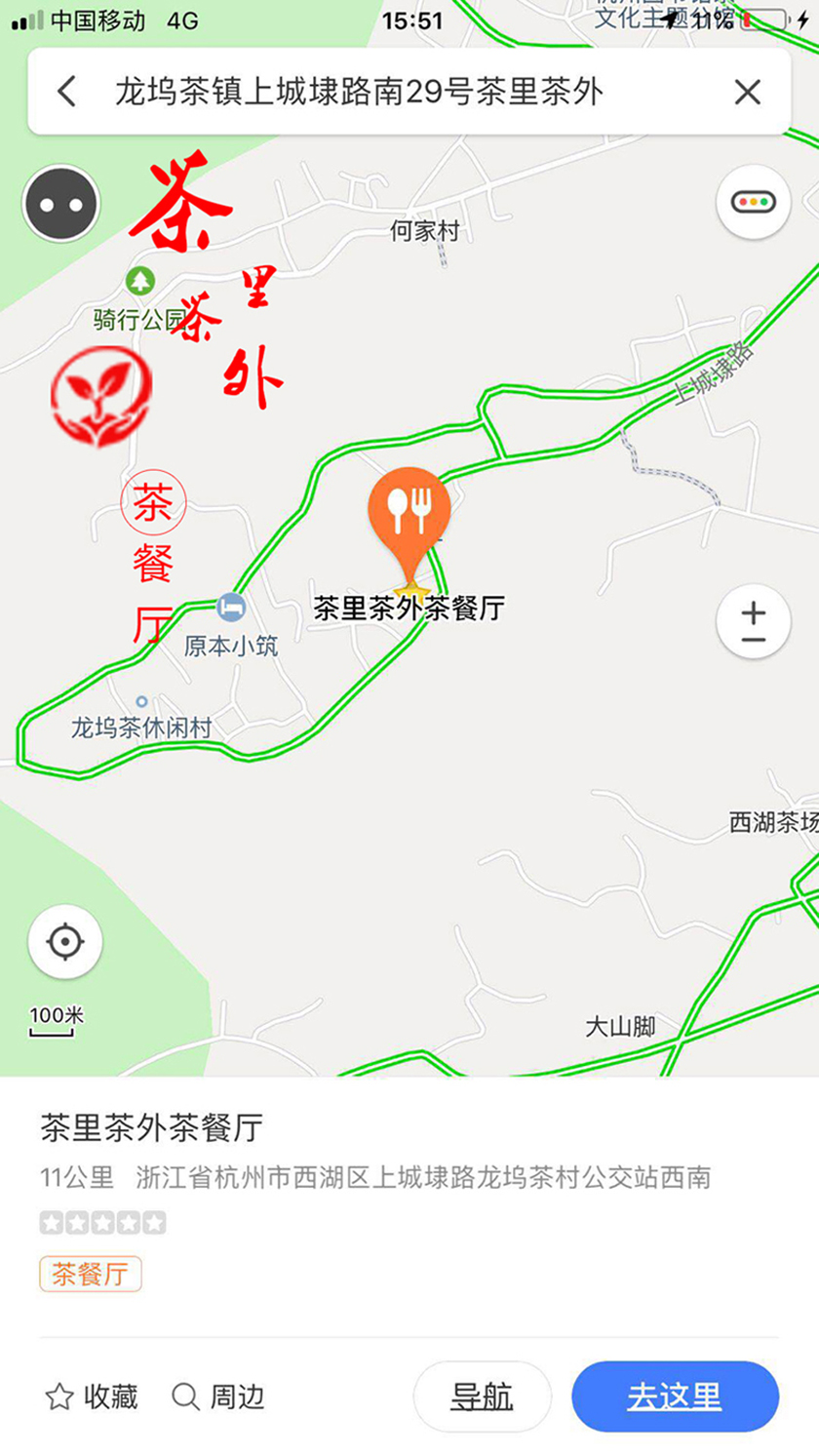Plan a route with 去这里
Image resolution: width=819 pixels, height=1456 pixels.
(x=675, y=1397)
